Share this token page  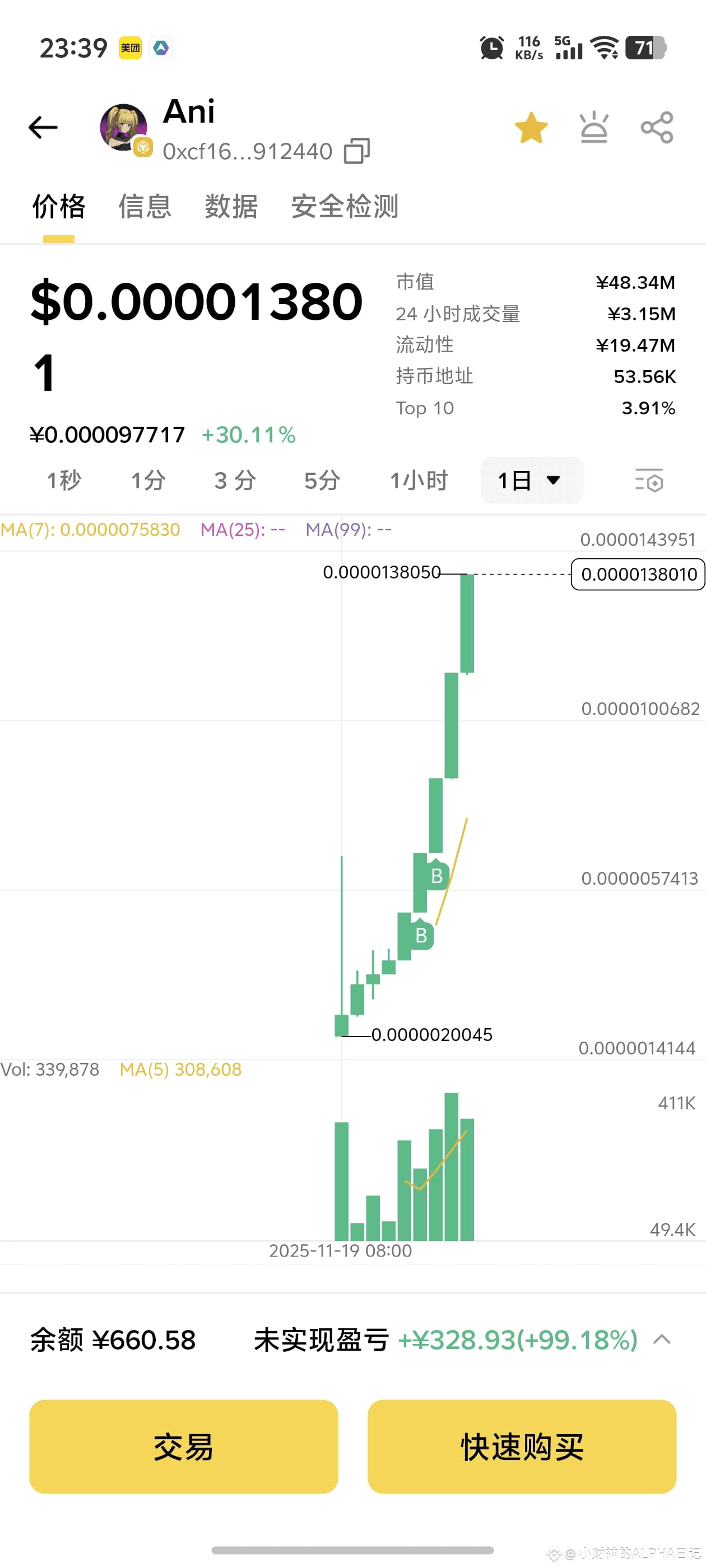[x=657, y=128]
